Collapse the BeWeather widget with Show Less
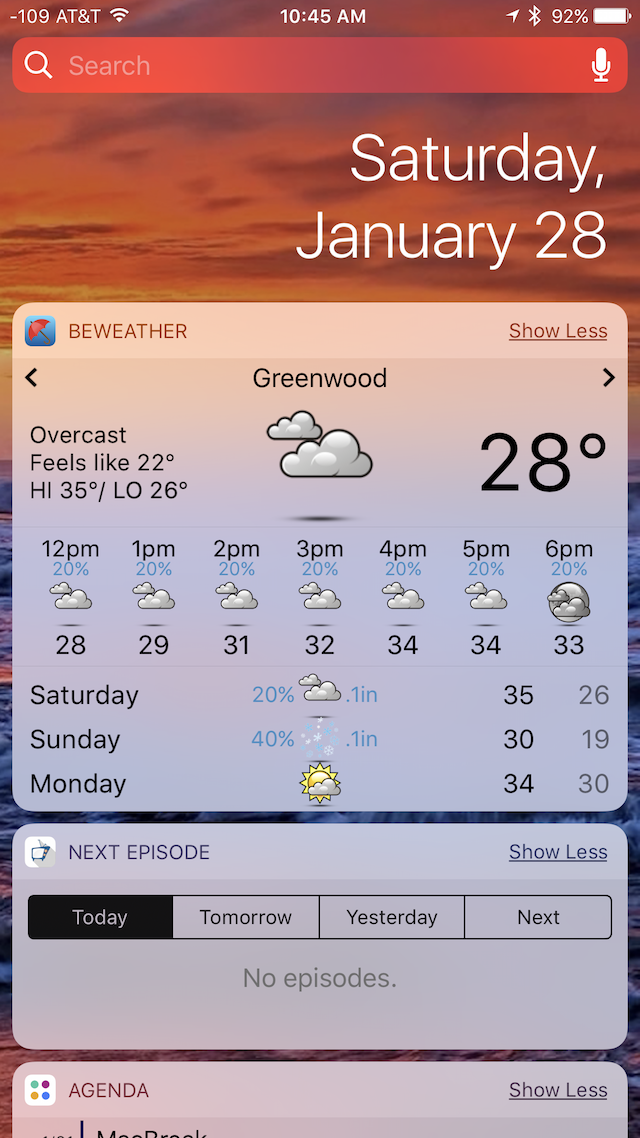Image resolution: width=640 pixels, height=1138 pixels. tap(558, 331)
